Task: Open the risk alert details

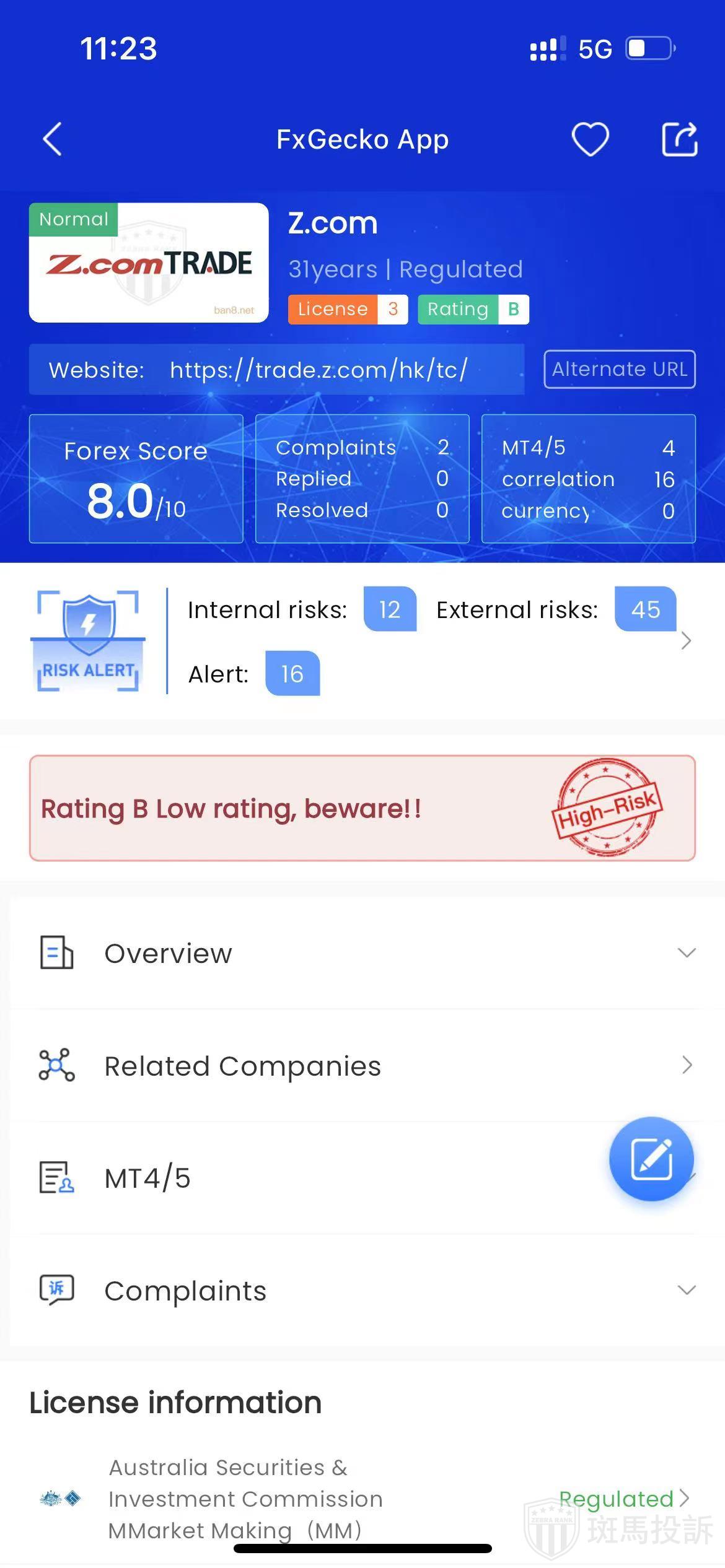Action: (x=685, y=640)
